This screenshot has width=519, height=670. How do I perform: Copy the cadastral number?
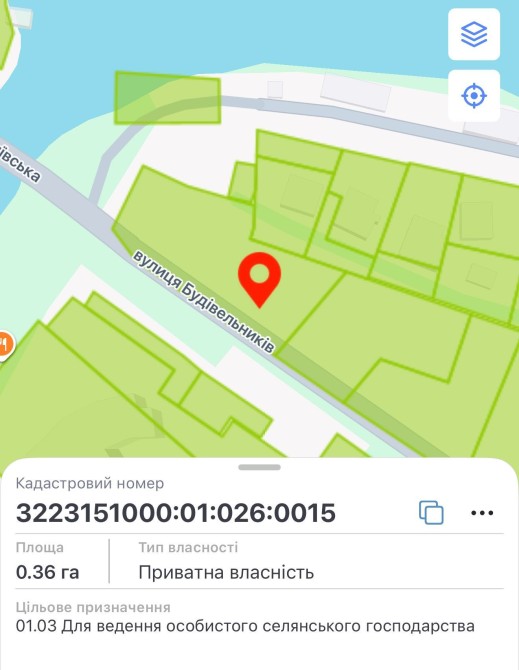pos(431,512)
